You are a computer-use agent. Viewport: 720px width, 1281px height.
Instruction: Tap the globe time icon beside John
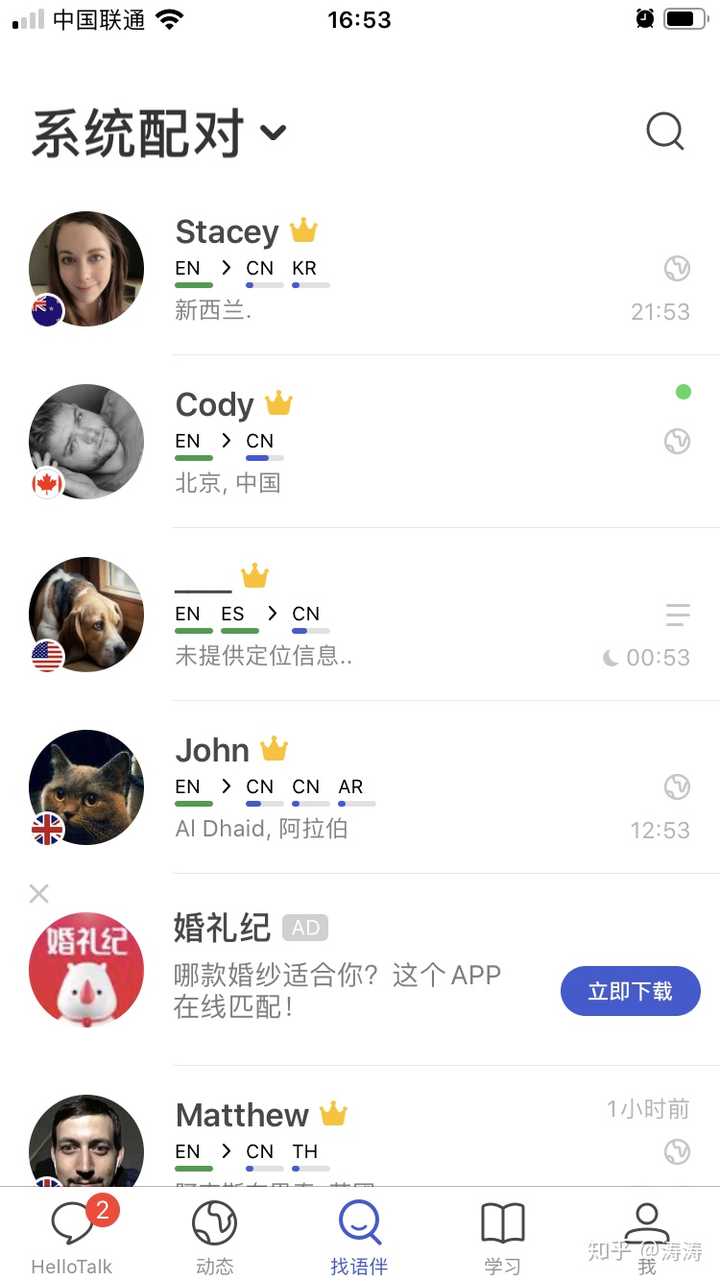[x=677, y=787]
